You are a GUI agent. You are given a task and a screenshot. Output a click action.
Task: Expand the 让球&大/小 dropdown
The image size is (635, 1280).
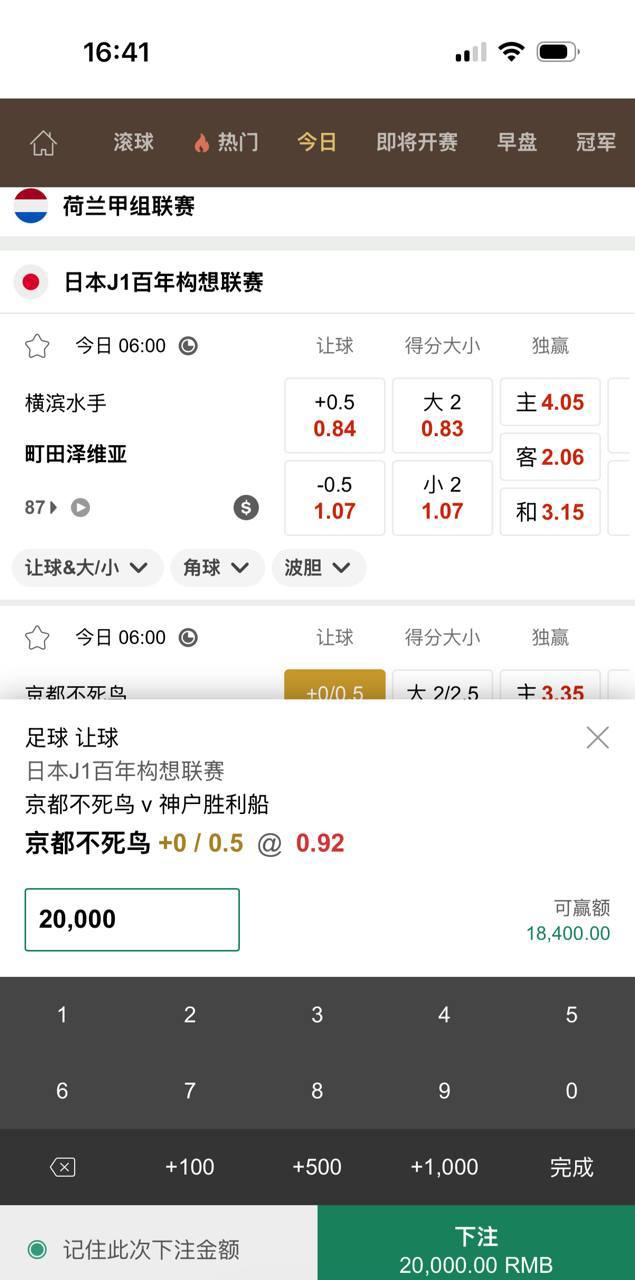click(87, 568)
